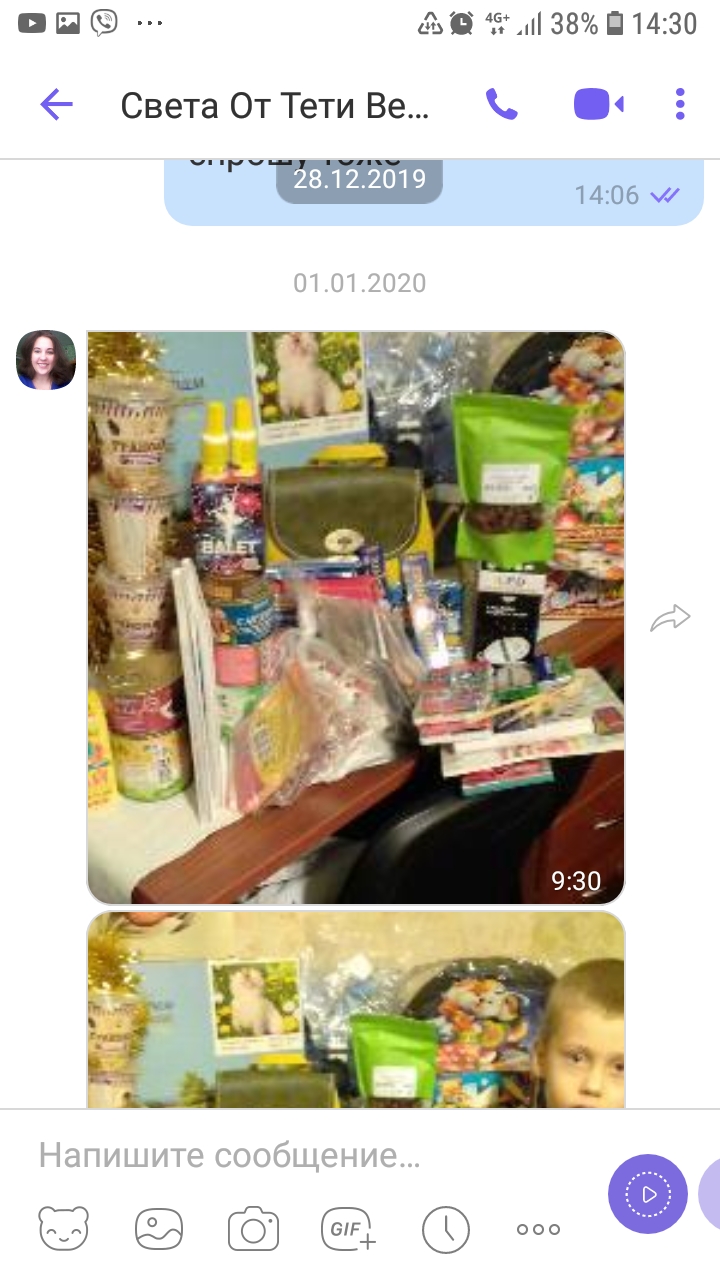The height and width of the screenshot is (1280, 720).
Task: Open the GIF creator
Action: point(347,1229)
